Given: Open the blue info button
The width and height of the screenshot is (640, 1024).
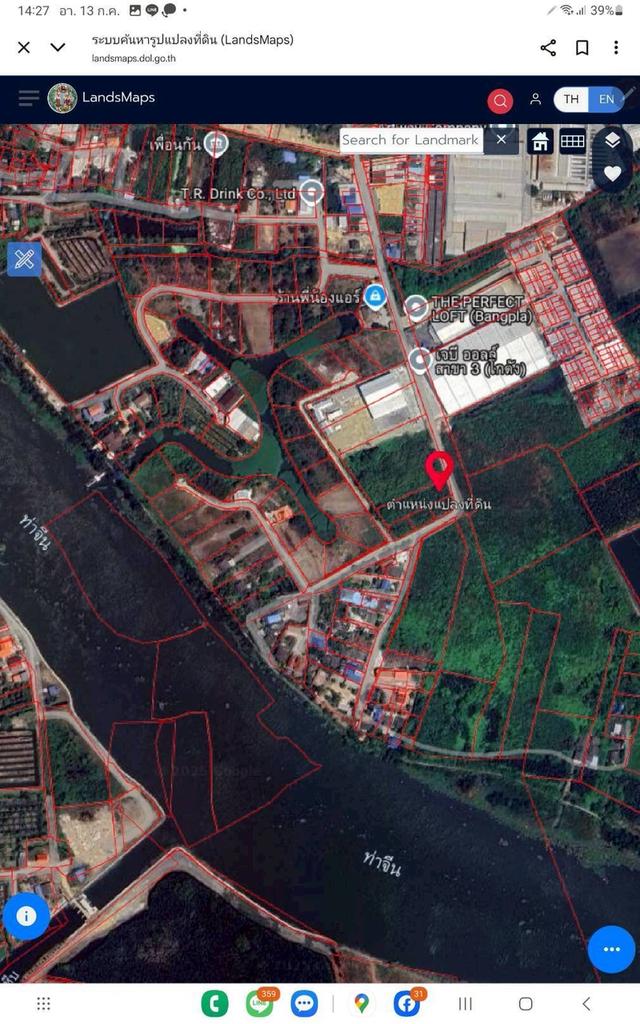Looking at the screenshot, I should (x=26, y=915).
